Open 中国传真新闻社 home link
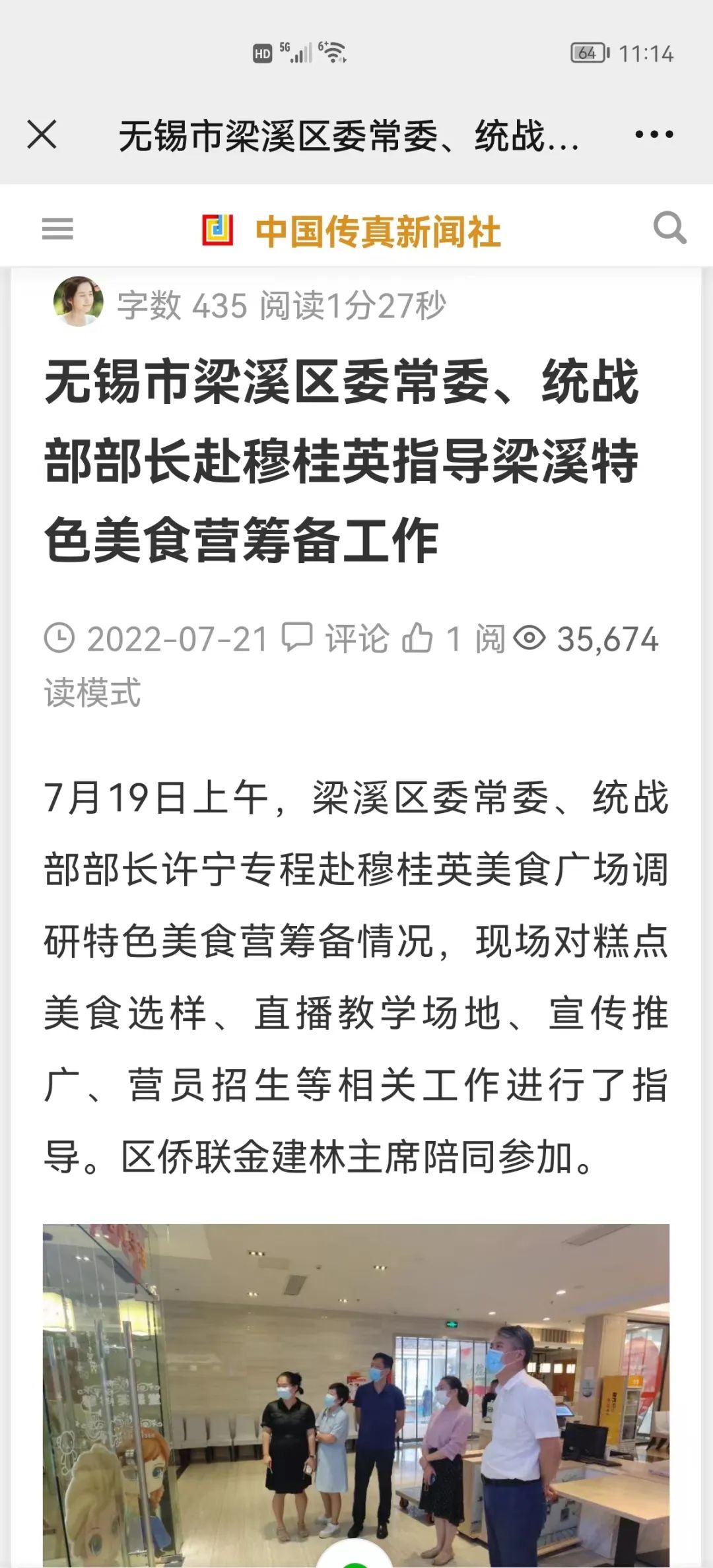The width and height of the screenshot is (713, 1568). (x=351, y=231)
